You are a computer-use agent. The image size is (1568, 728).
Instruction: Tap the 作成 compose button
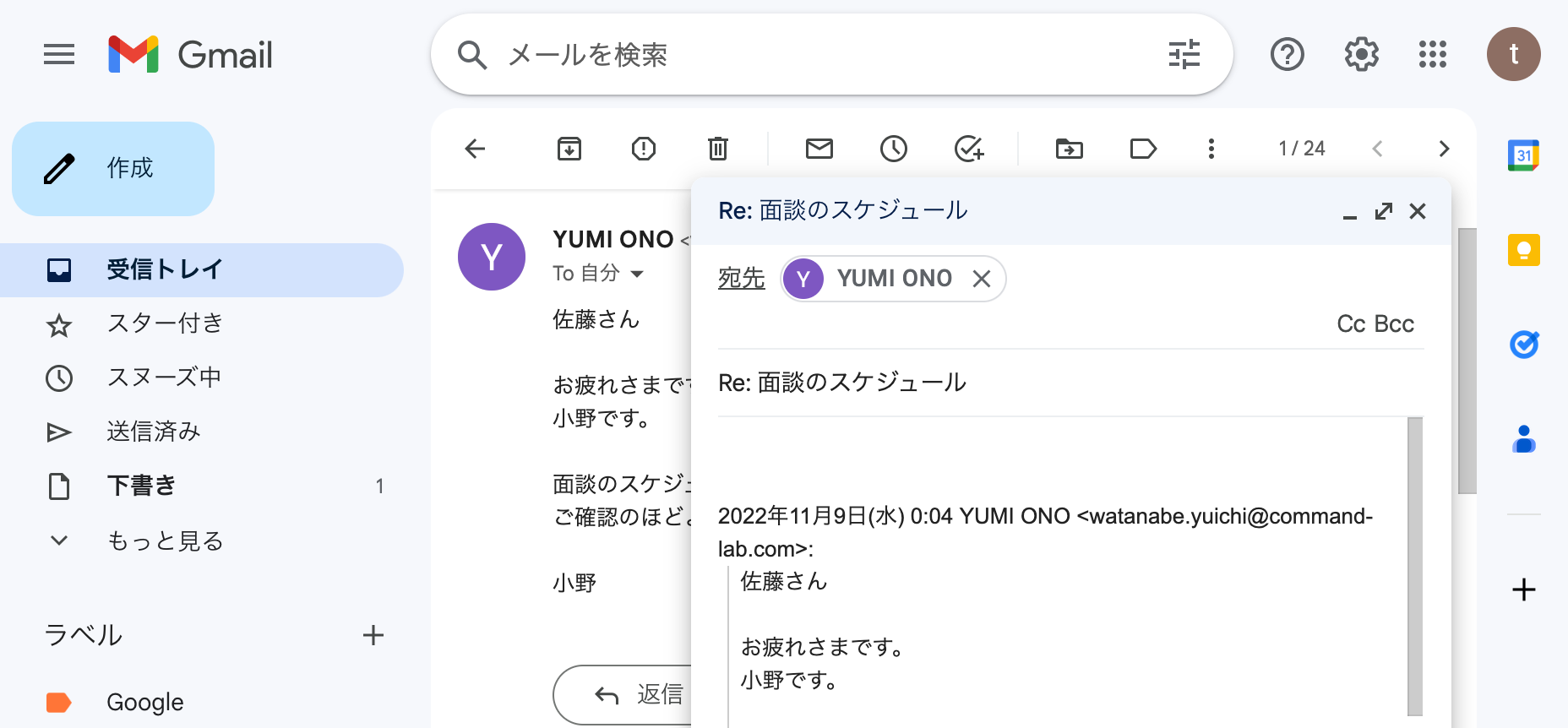(x=113, y=168)
